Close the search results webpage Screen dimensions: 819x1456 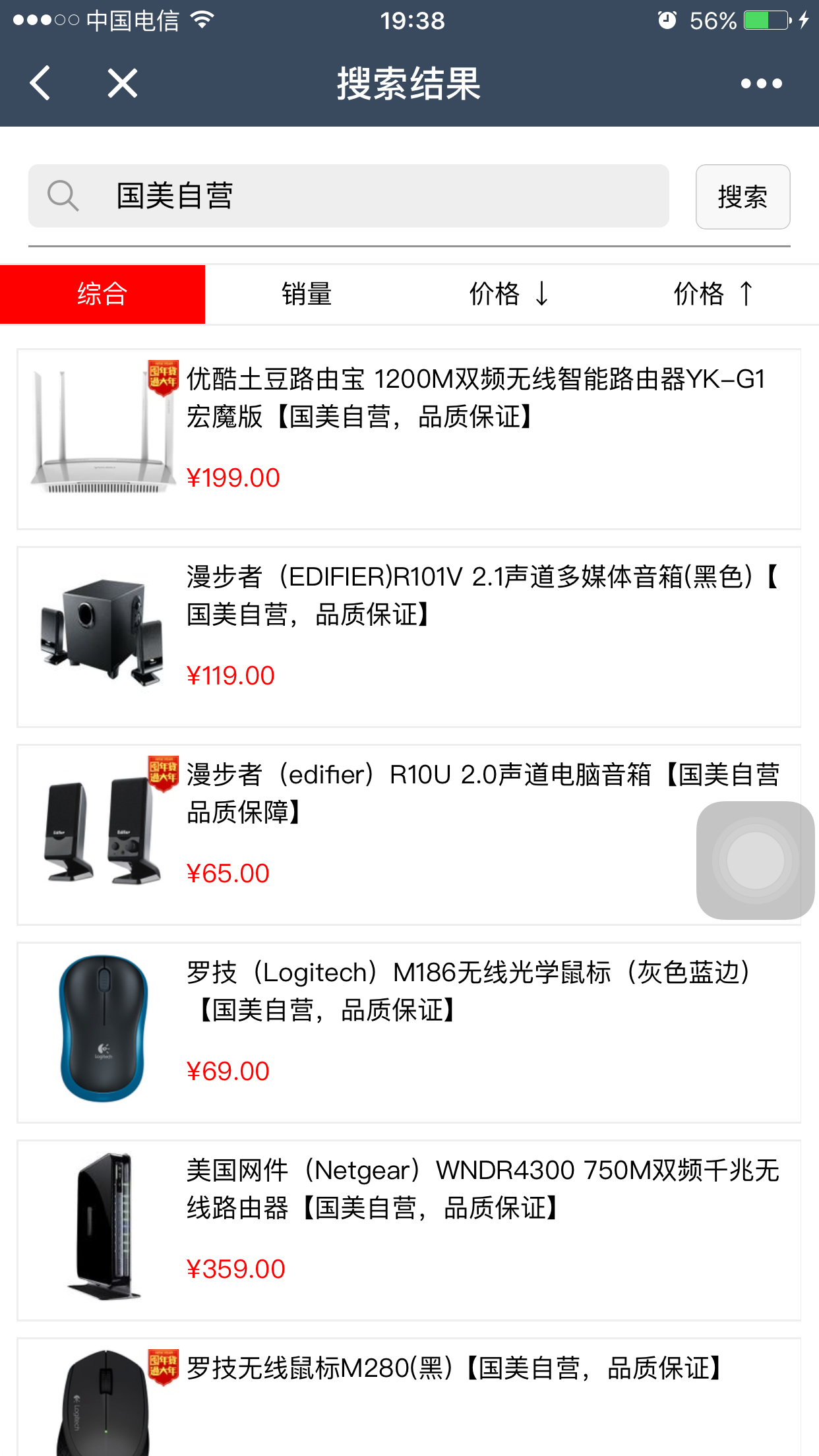point(123,83)
